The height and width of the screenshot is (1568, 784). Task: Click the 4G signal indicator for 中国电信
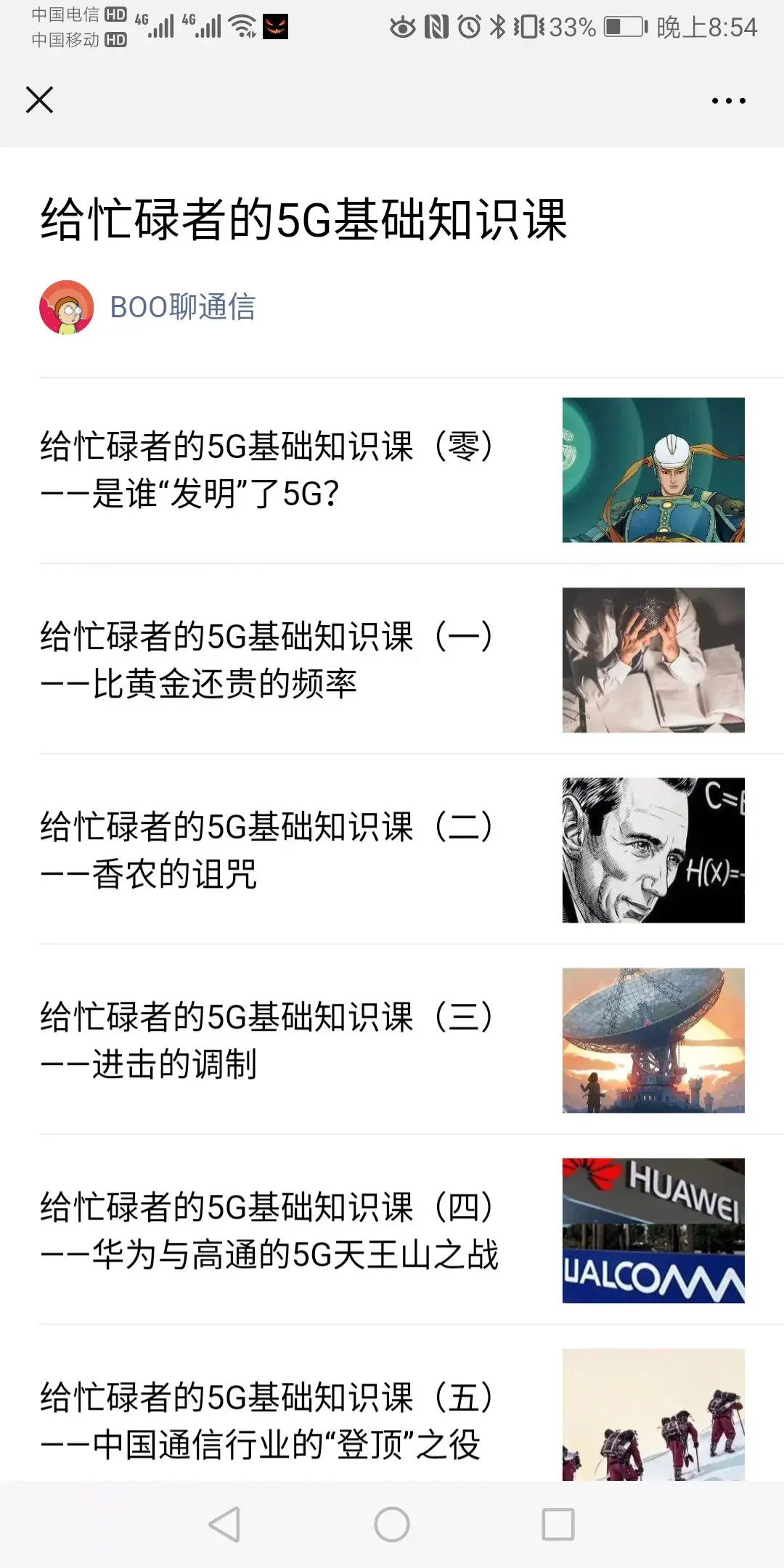tap(155, 23)
